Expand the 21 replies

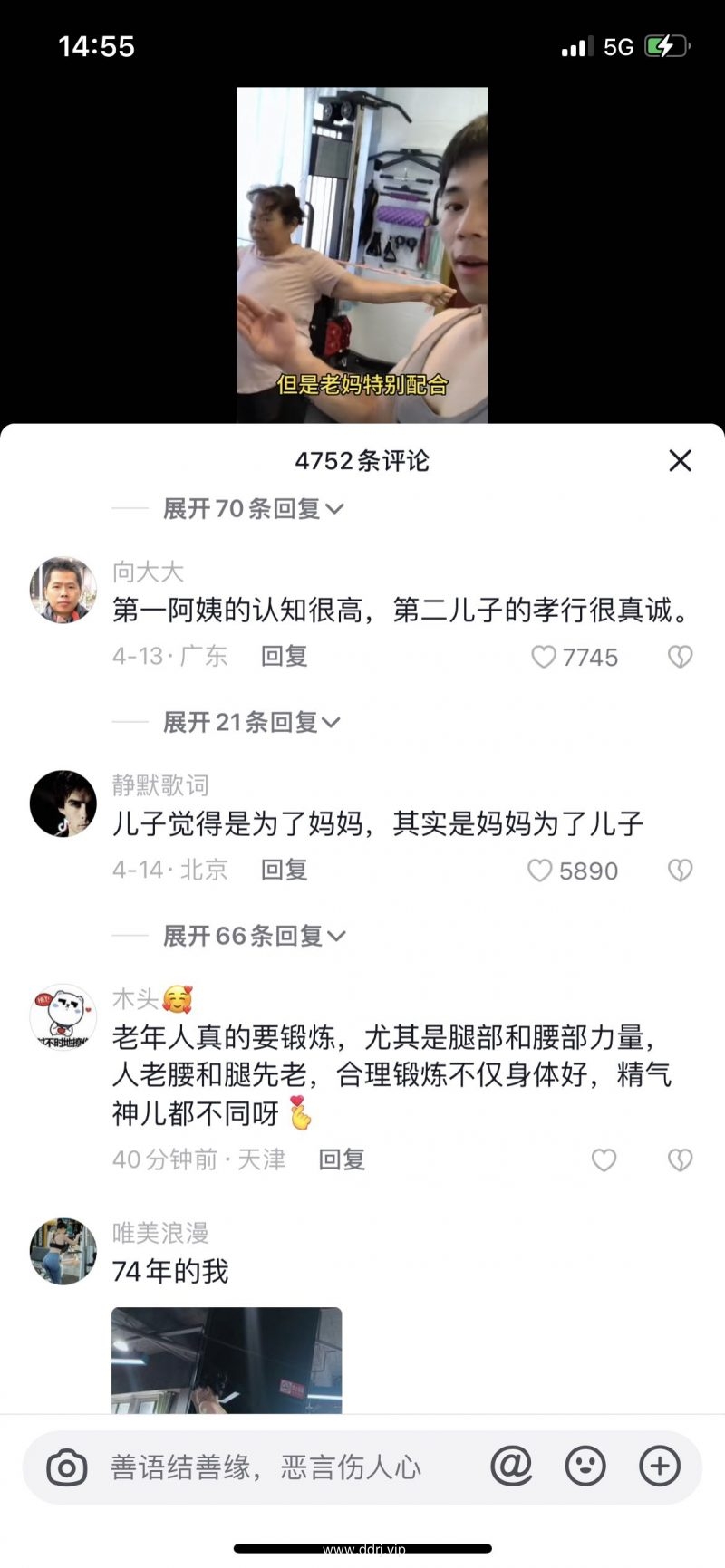tap(250, 723)
